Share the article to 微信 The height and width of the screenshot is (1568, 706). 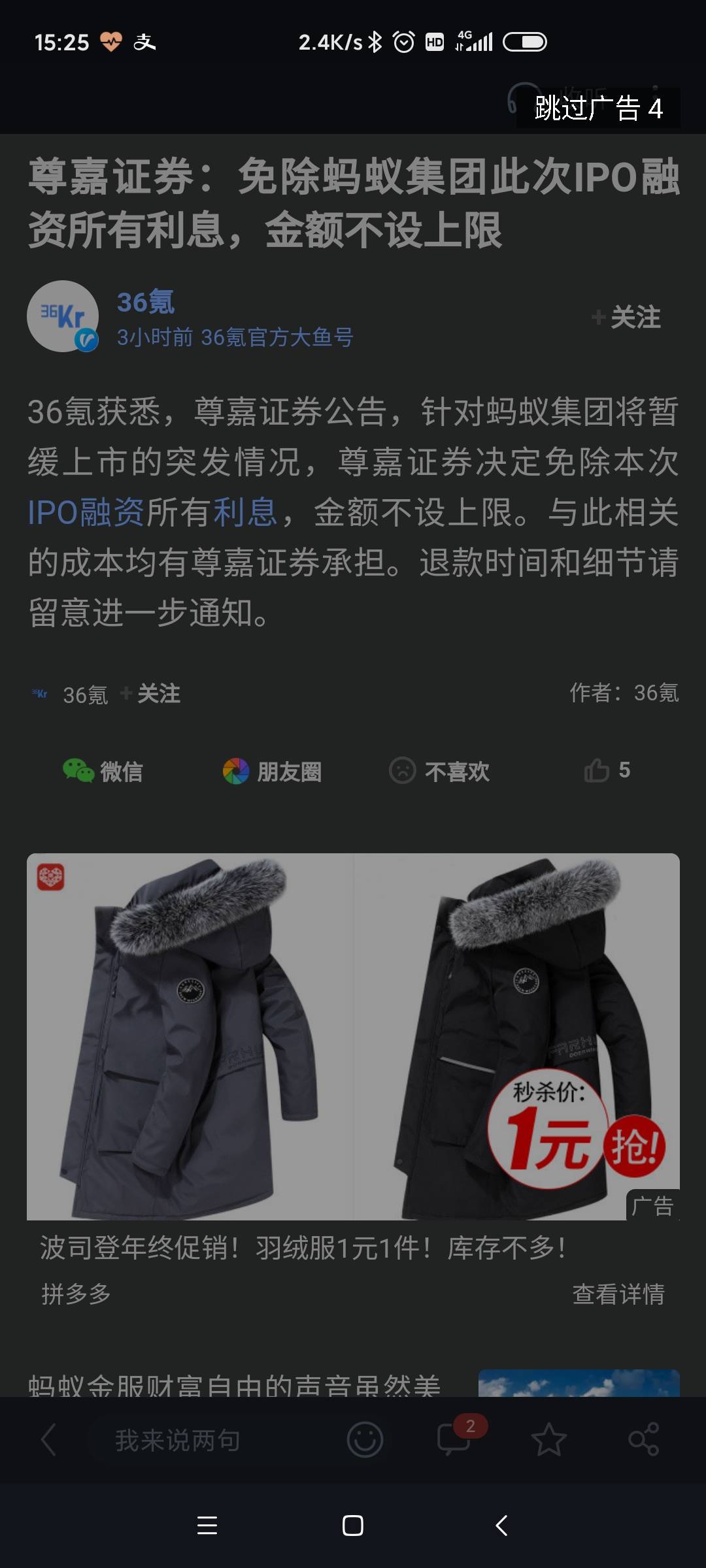tap(103, 772)
